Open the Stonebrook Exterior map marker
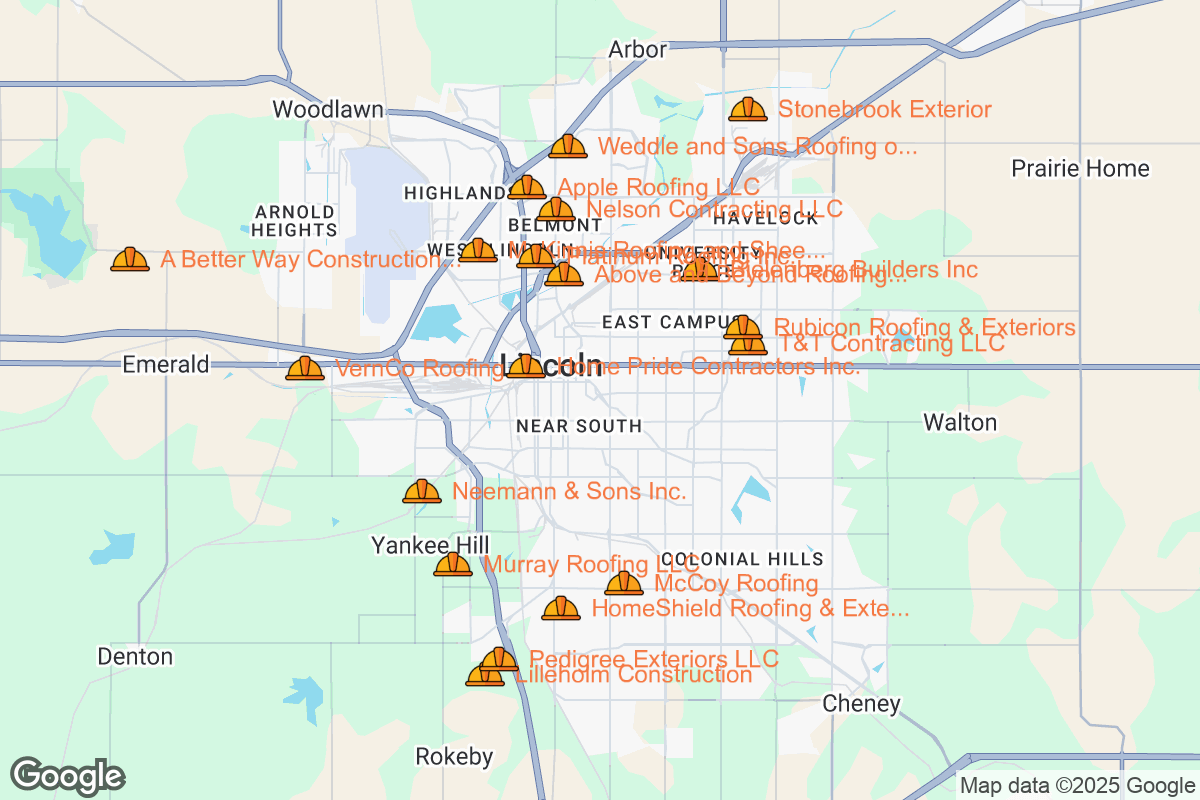This screenshot has width=1200, height=800. 748,110
